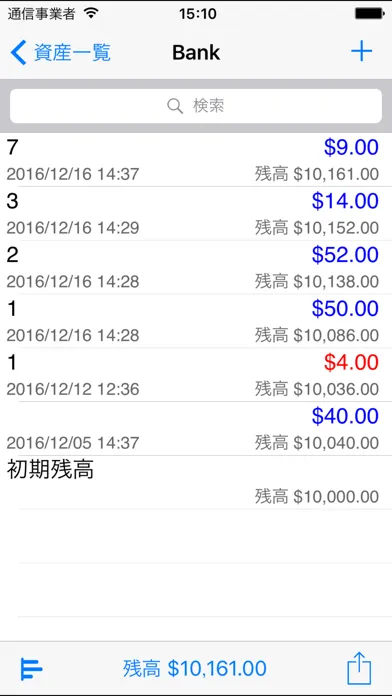Viewport: 392px width, 696px height.
Task: Select the $52.00 transaction entry
Action: pyautogui.click(x=196, y=267)
